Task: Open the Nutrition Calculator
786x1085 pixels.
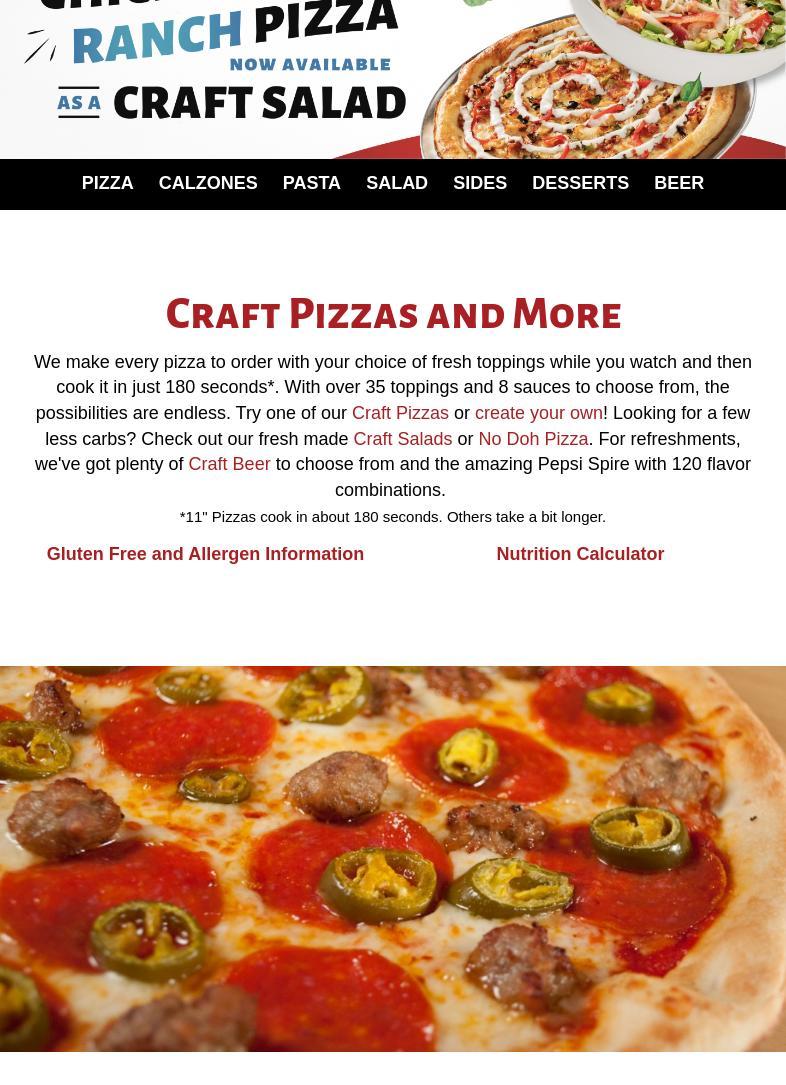Action: click(x=580, y=554)
